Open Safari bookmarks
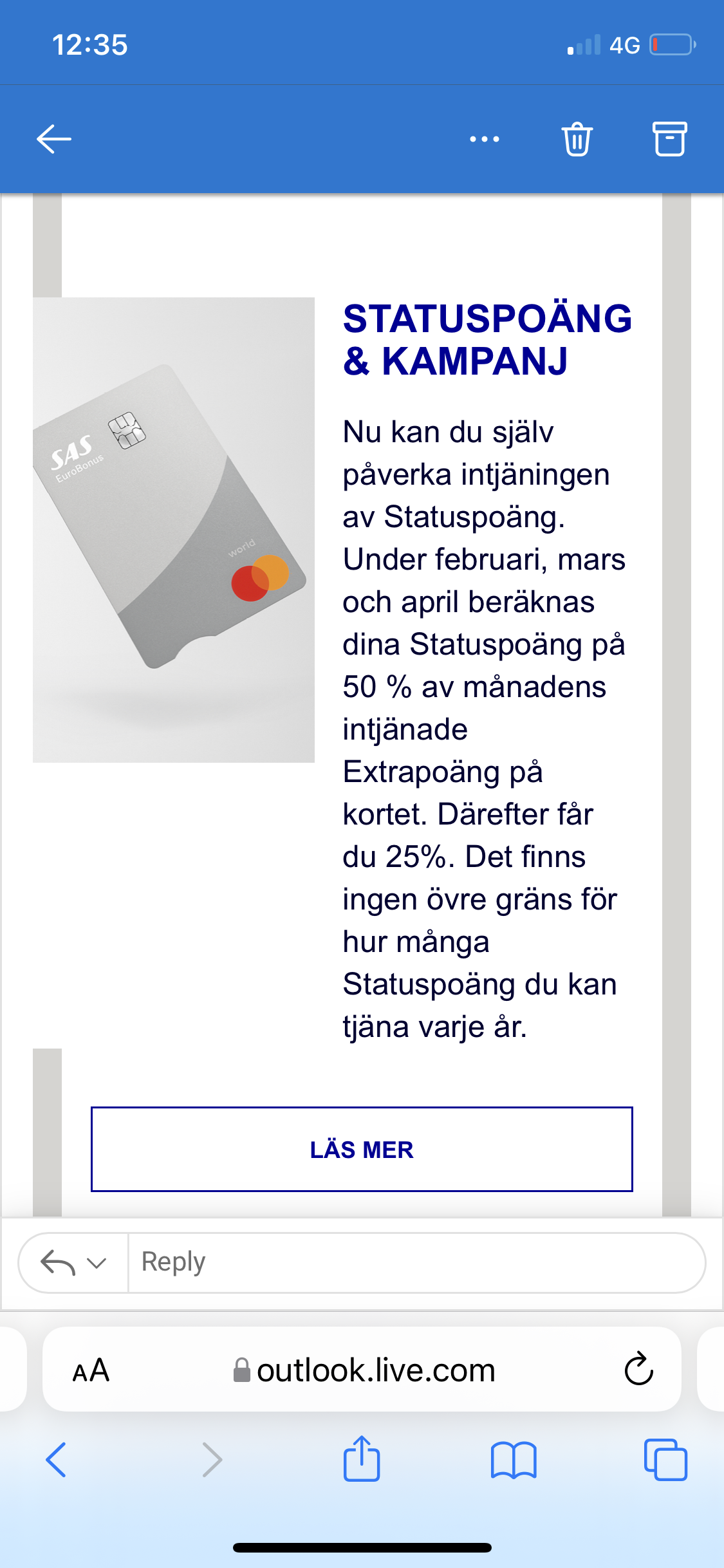Screen dimensions: 724x1568 pyautogui.click(x=513, y=1460)
